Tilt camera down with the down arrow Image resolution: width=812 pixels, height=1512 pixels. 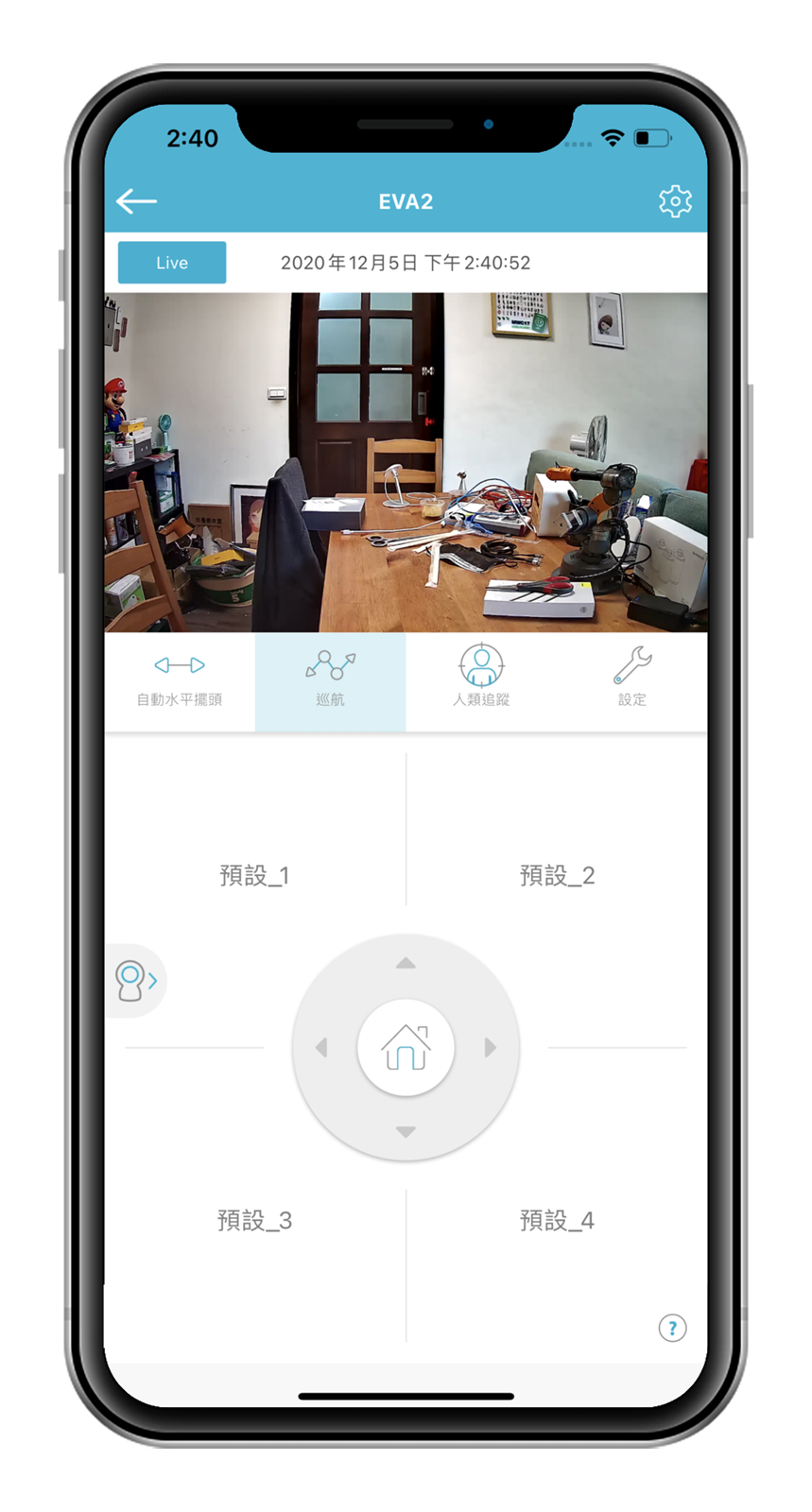[406, 1131]
